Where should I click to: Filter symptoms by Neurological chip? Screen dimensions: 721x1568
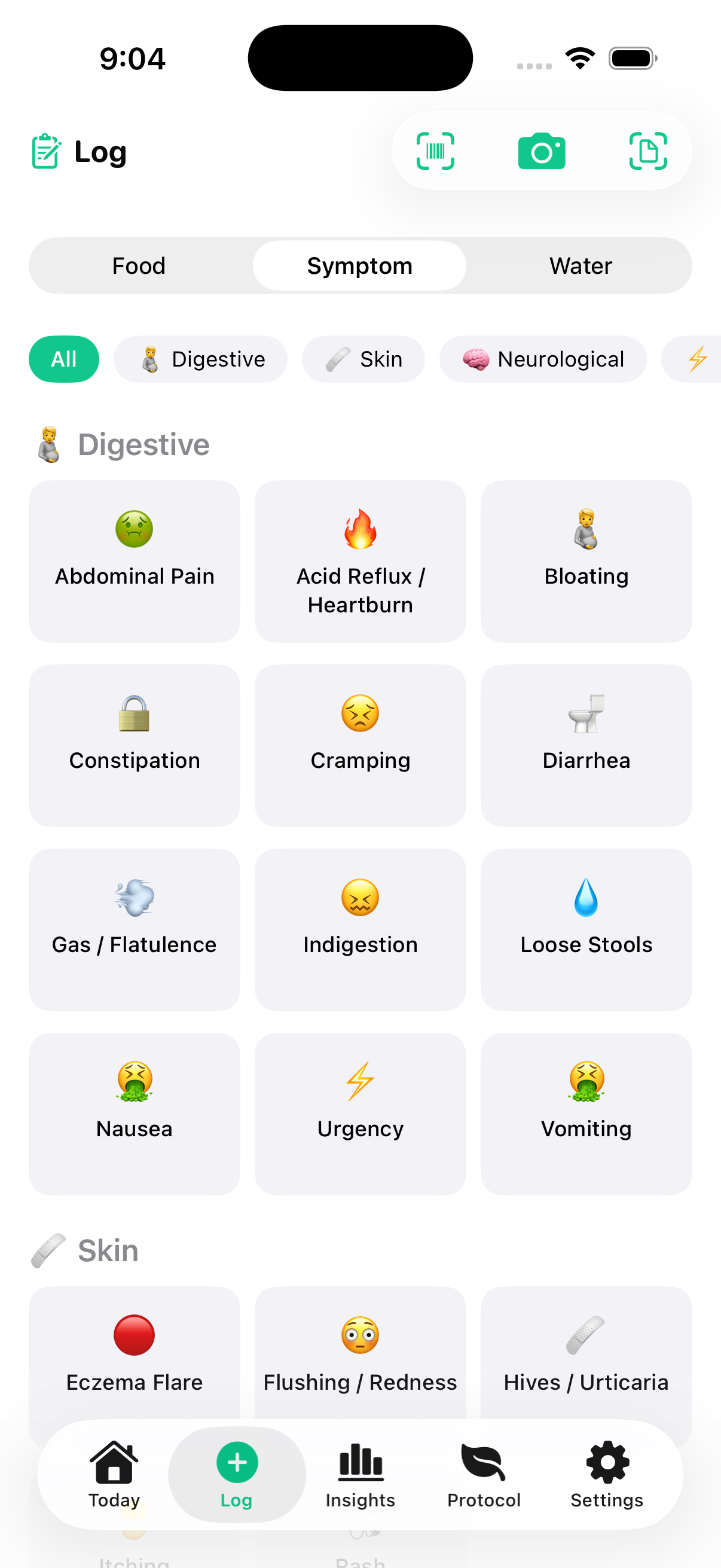pyautogui.click(x=543, y=359)
